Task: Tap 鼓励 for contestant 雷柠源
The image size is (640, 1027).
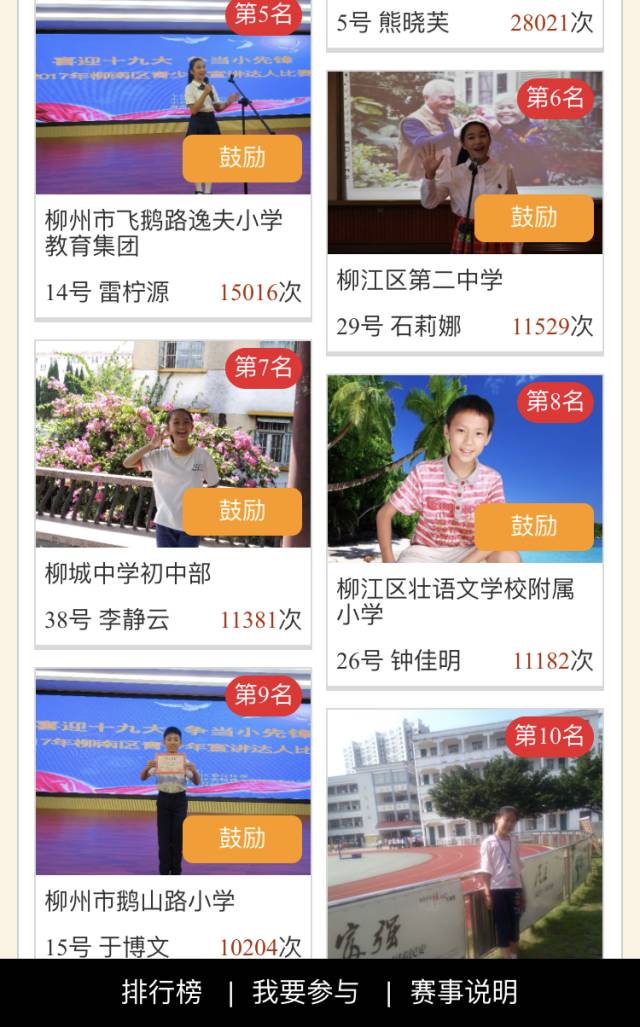Action: (x=242, y=158)
